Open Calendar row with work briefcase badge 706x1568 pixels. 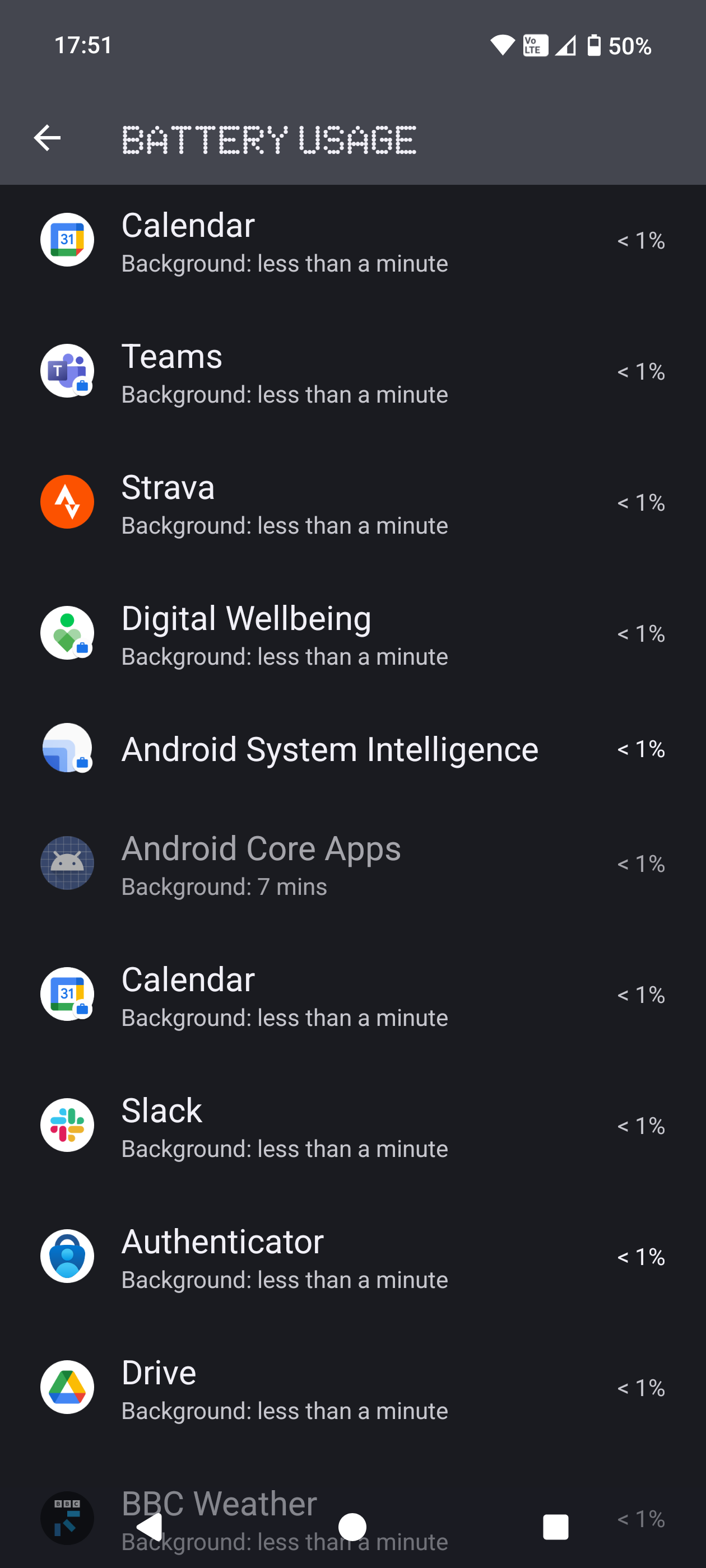pyautogui.click(x=352, y=995)
